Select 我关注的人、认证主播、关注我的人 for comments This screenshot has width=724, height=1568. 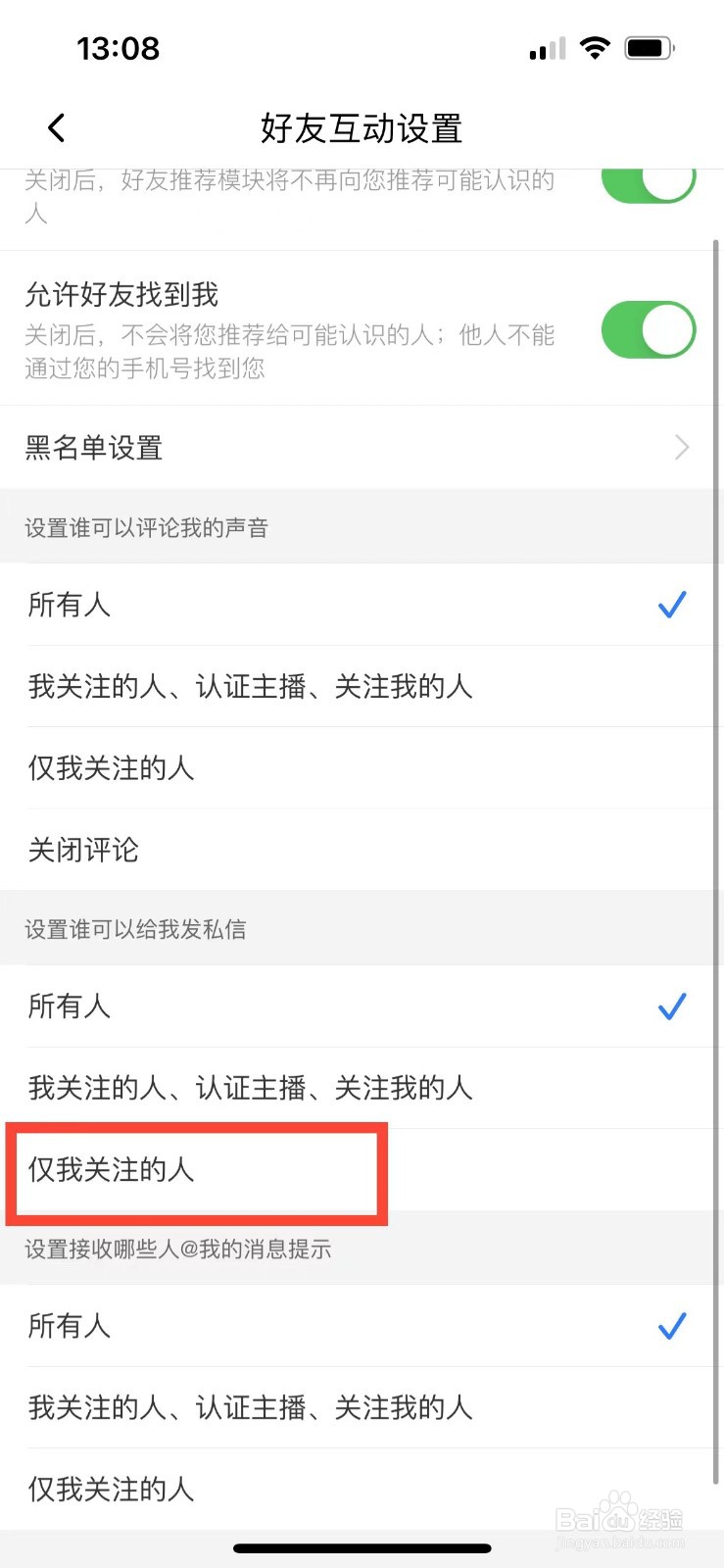[250, 687]
